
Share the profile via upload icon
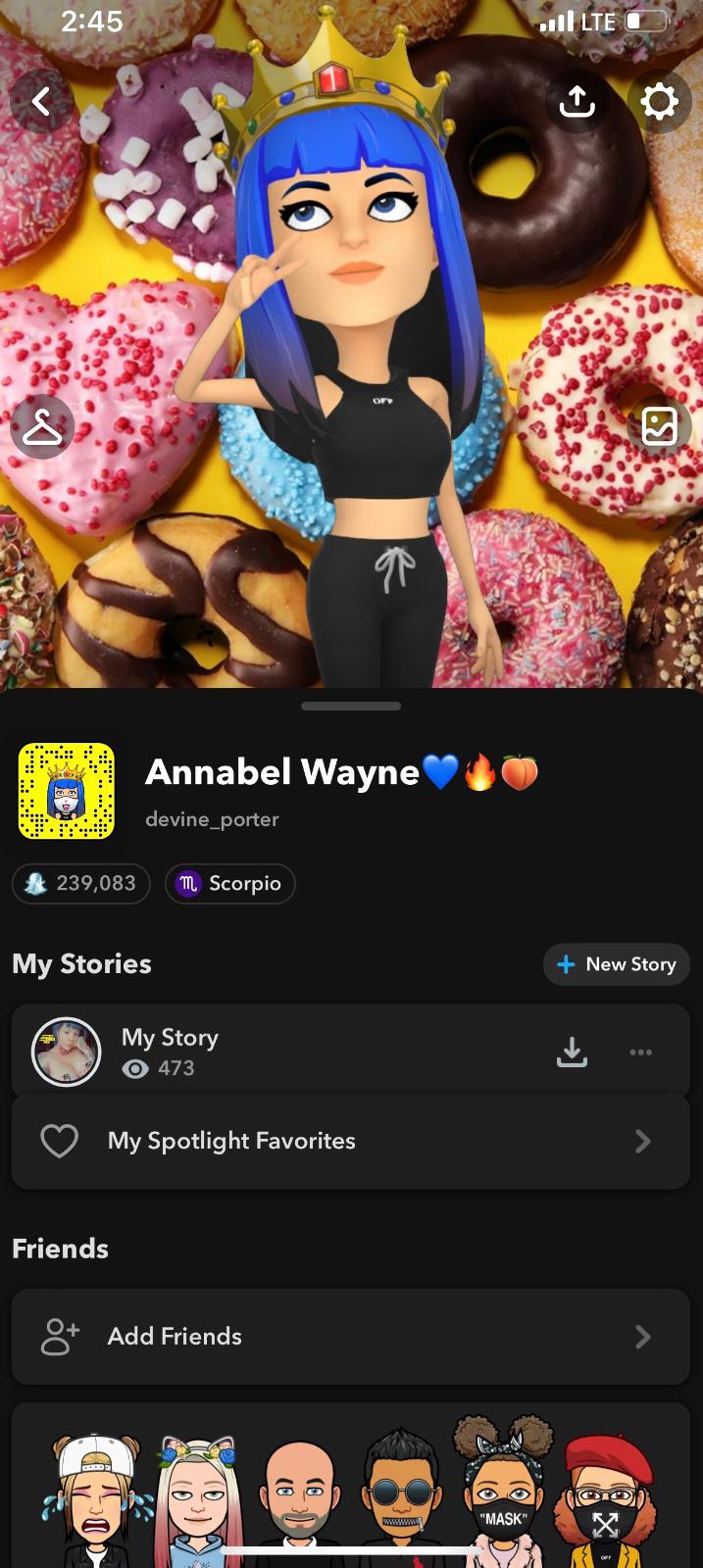coord(577,101)
